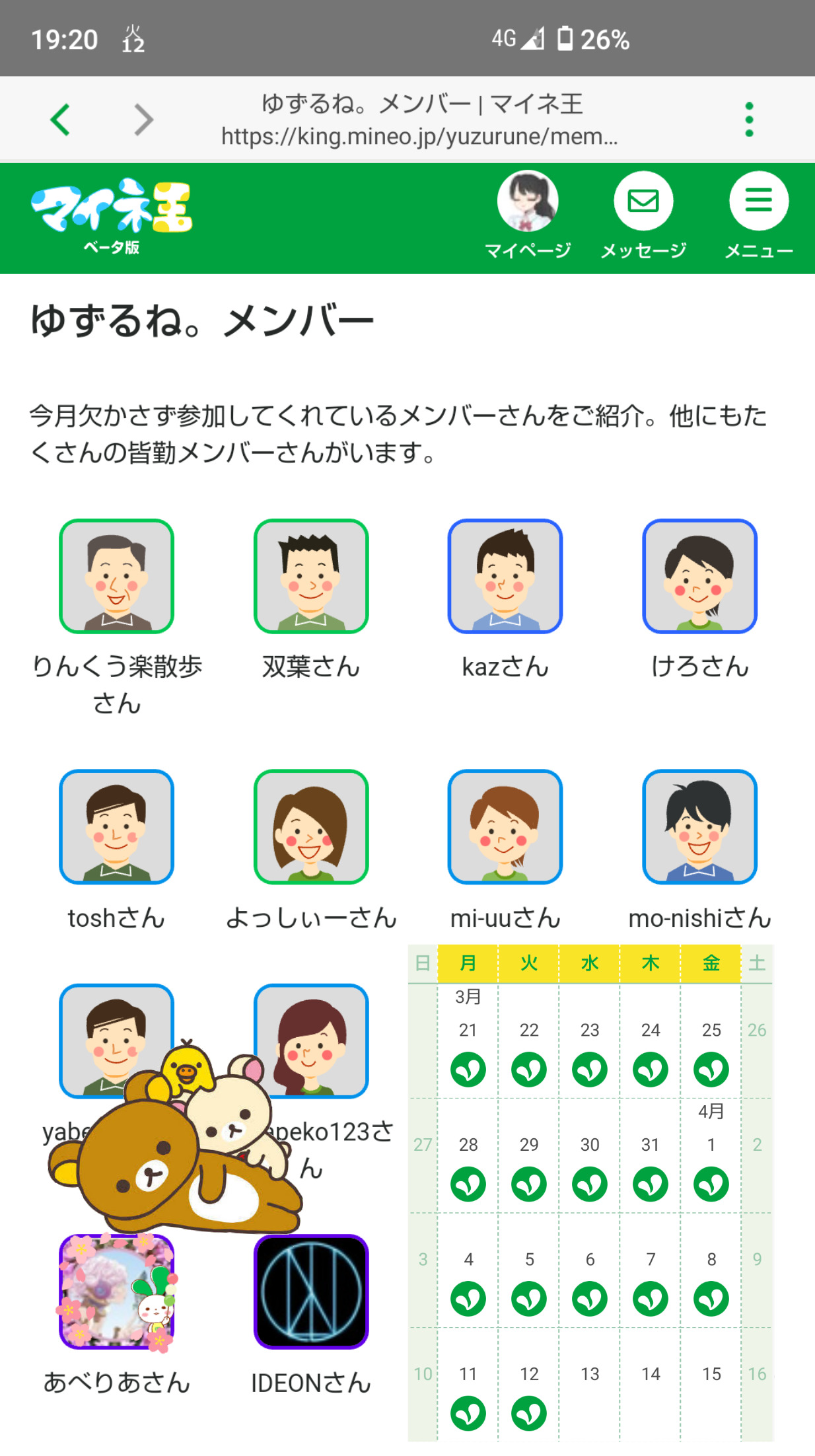This screenshot has width=815, height=1456.
Task: Open mo-nishiさん's profile
Action: click(699, 827)
